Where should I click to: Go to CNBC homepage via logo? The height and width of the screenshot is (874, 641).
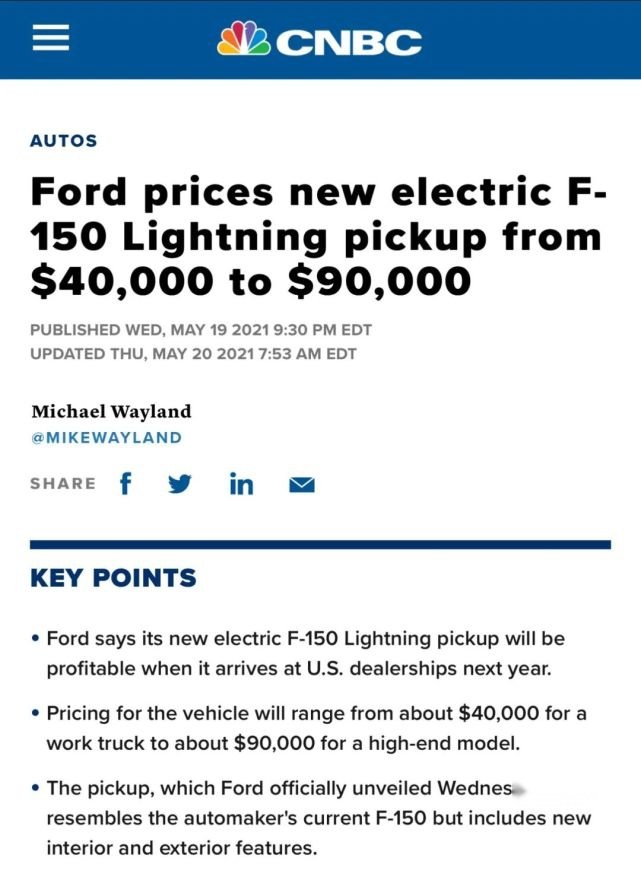[x=320, y=40]
